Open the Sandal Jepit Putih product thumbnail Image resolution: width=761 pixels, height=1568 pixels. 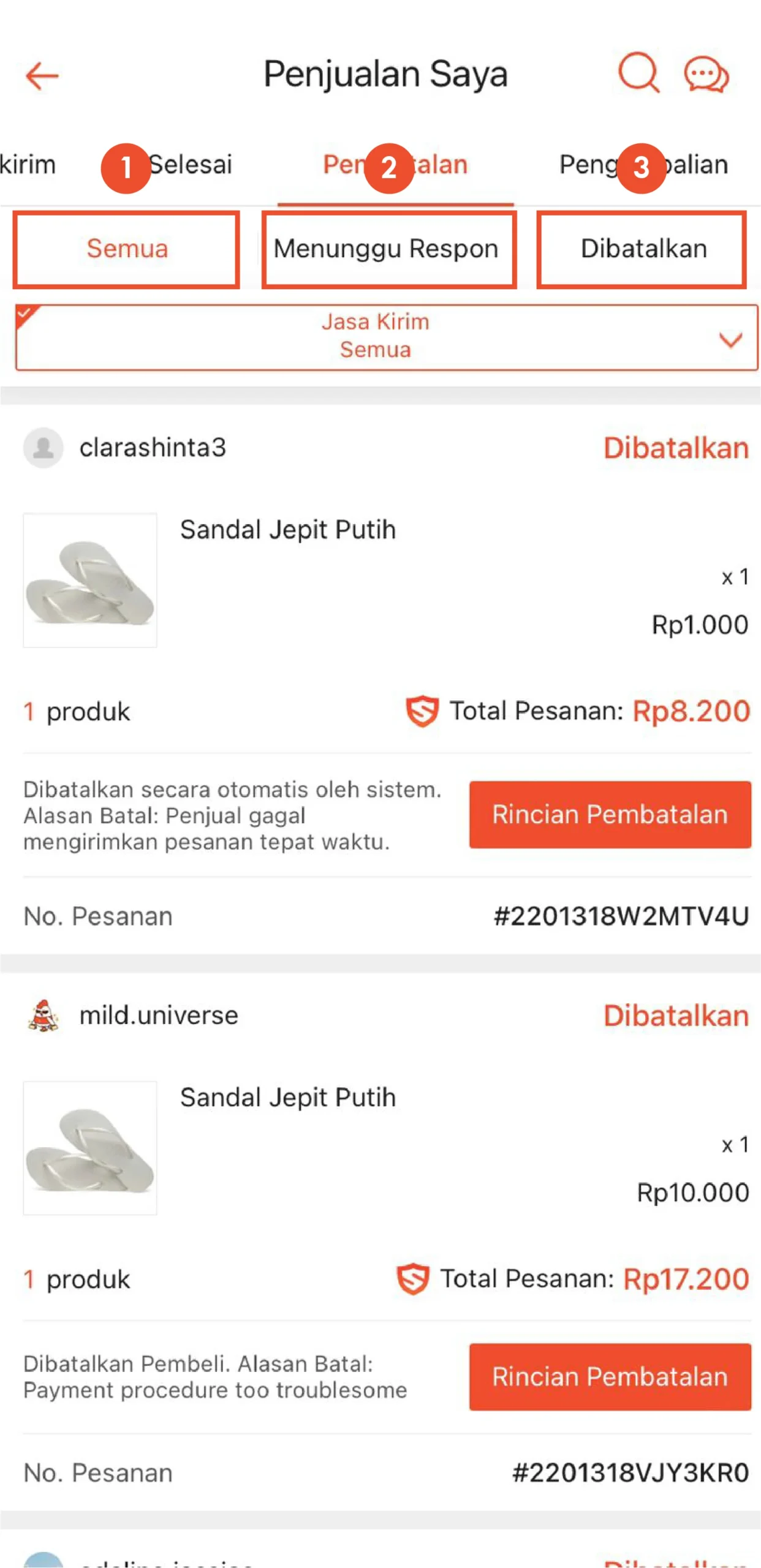click(90, 579)
